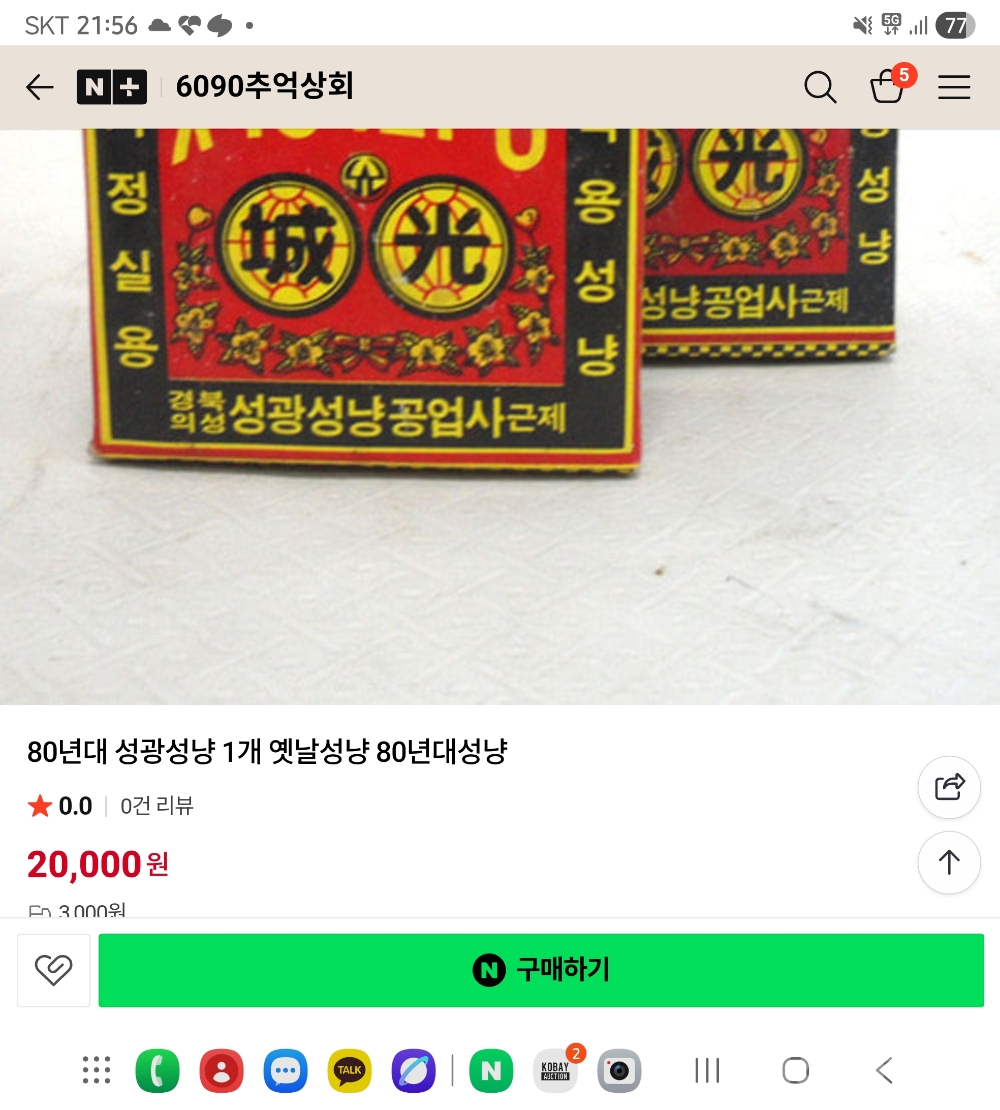Open the hamburger menu
This screenshot has height=1110, width=1000.
pyautogui.click(x=954, y=88)
